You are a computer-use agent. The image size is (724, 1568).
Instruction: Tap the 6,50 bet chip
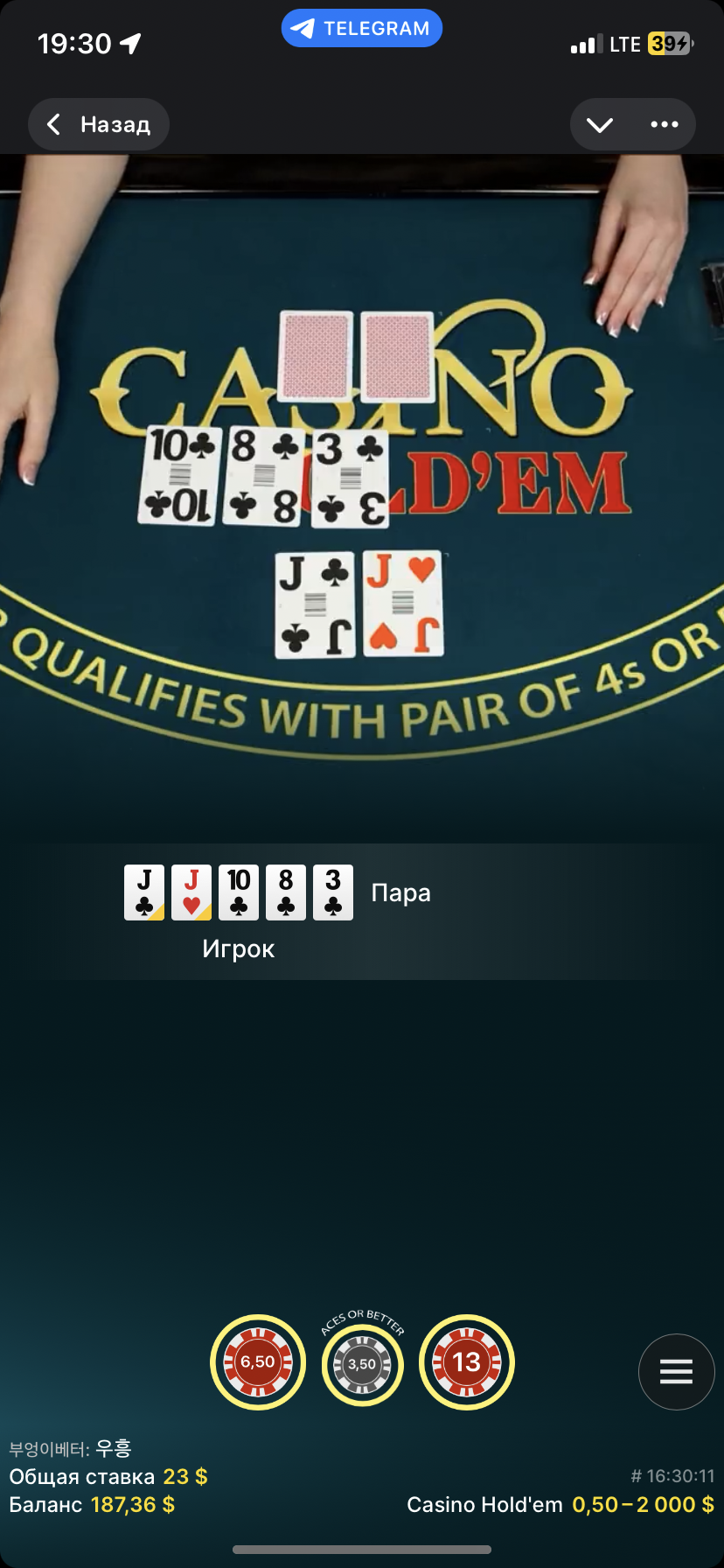pos(258,1362)
